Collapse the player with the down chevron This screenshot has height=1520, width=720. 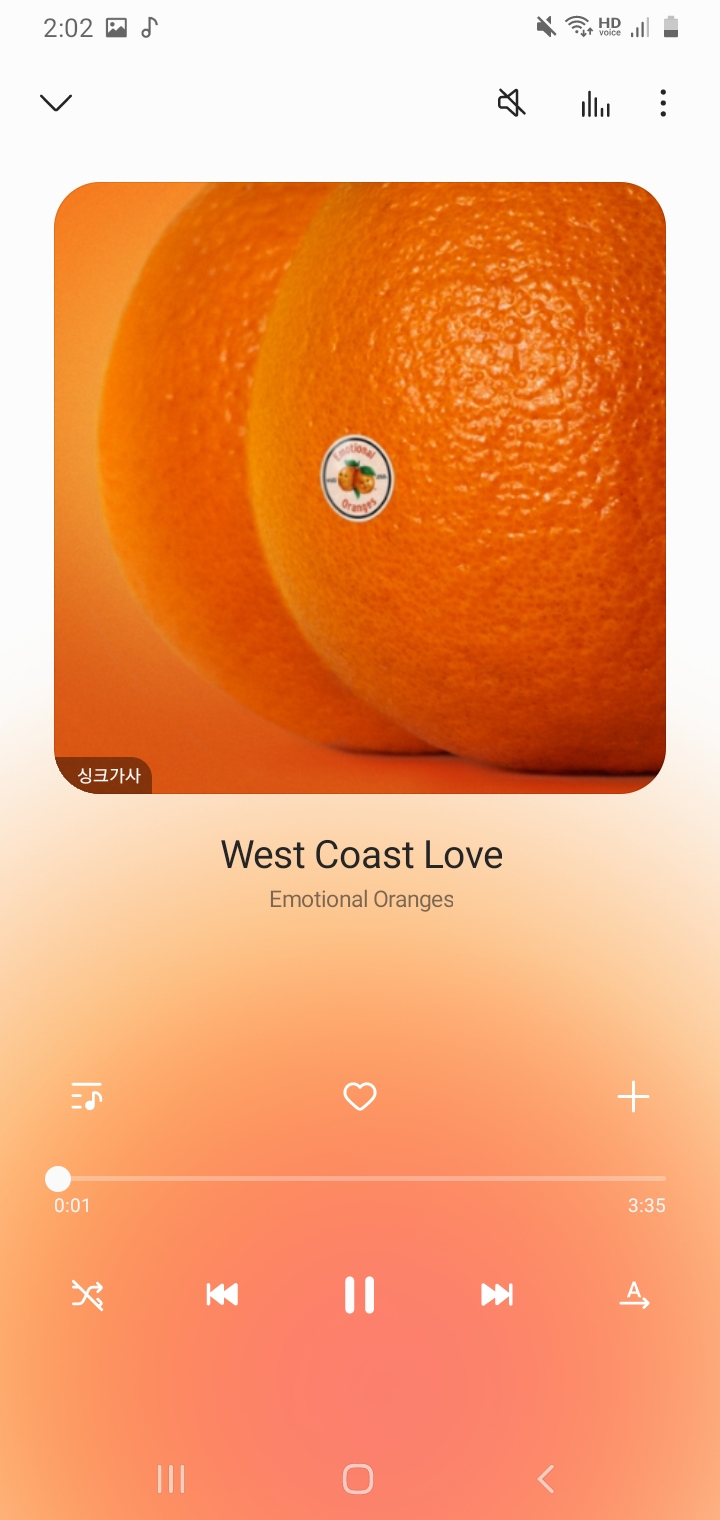tap(56, 103)
